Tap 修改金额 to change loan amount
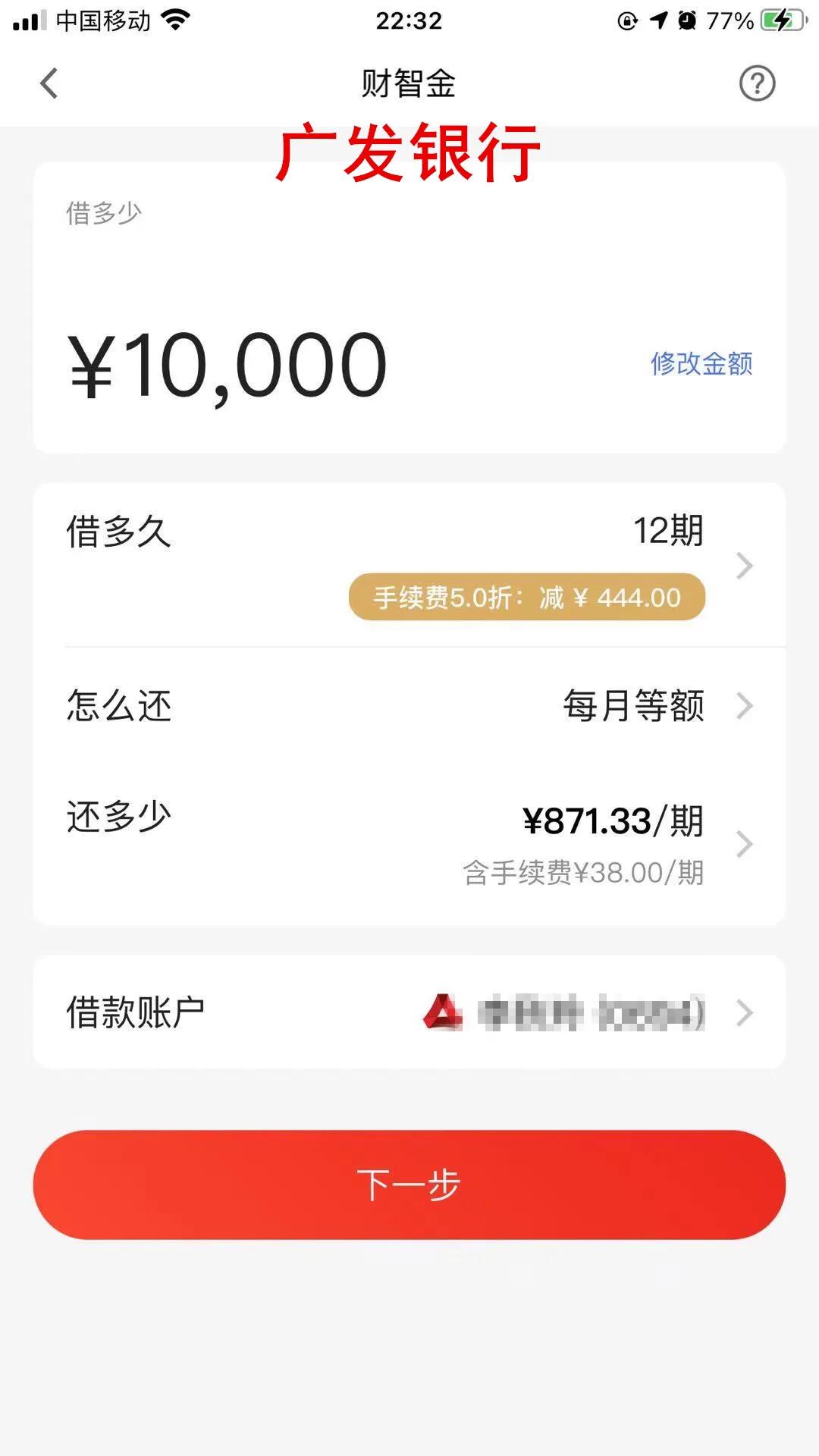This screenshot has height=1456, width=819. (x=701, y=366)
